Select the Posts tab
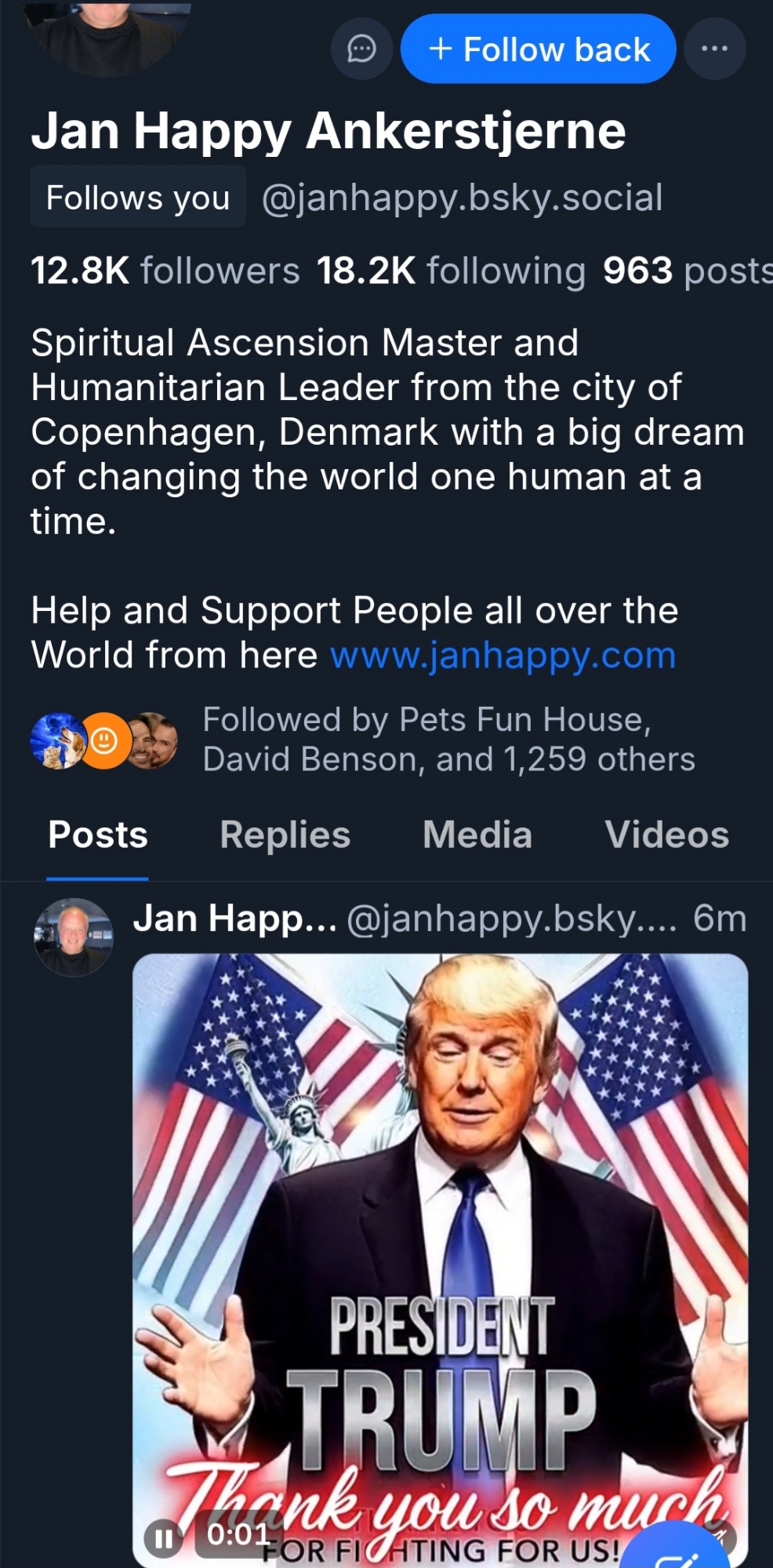 98,835
